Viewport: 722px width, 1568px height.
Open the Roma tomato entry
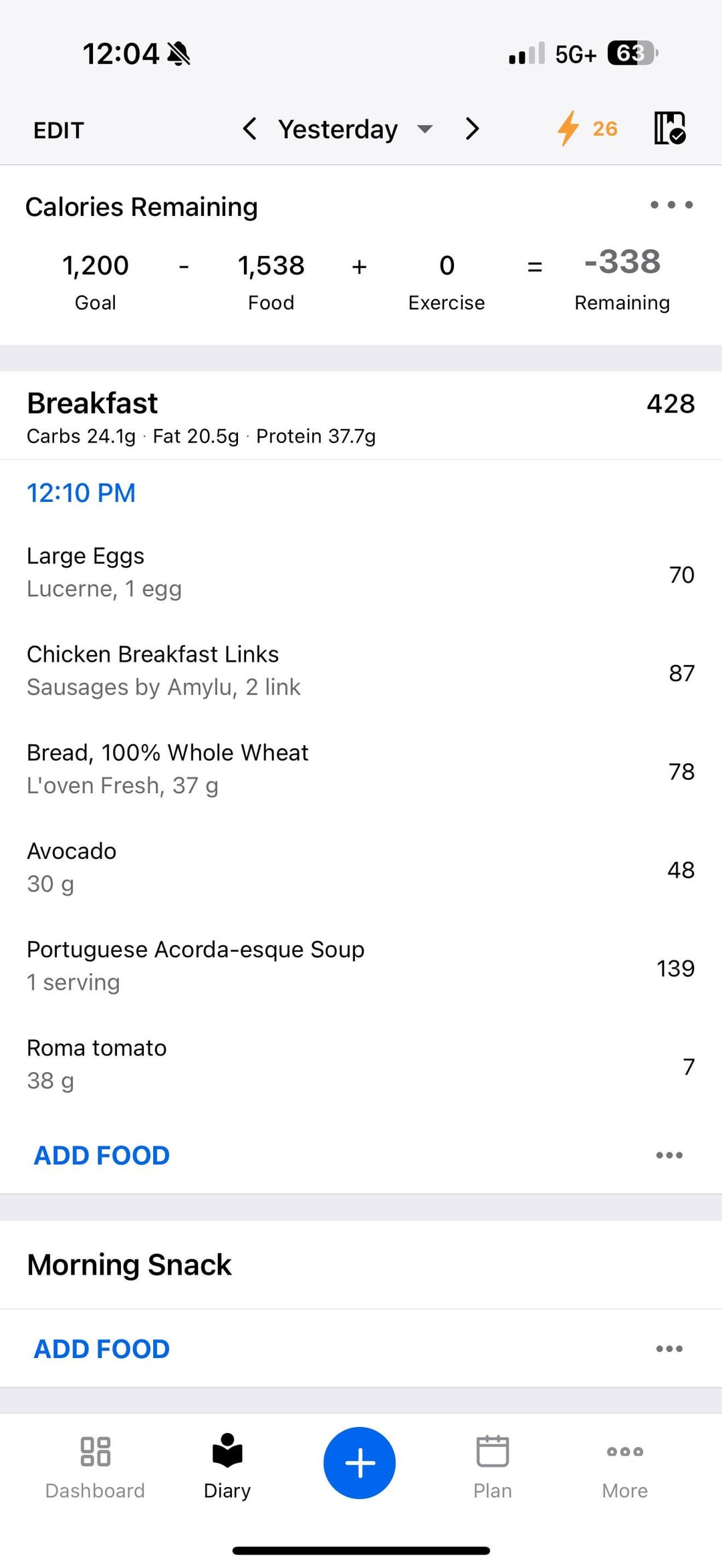361,1064
